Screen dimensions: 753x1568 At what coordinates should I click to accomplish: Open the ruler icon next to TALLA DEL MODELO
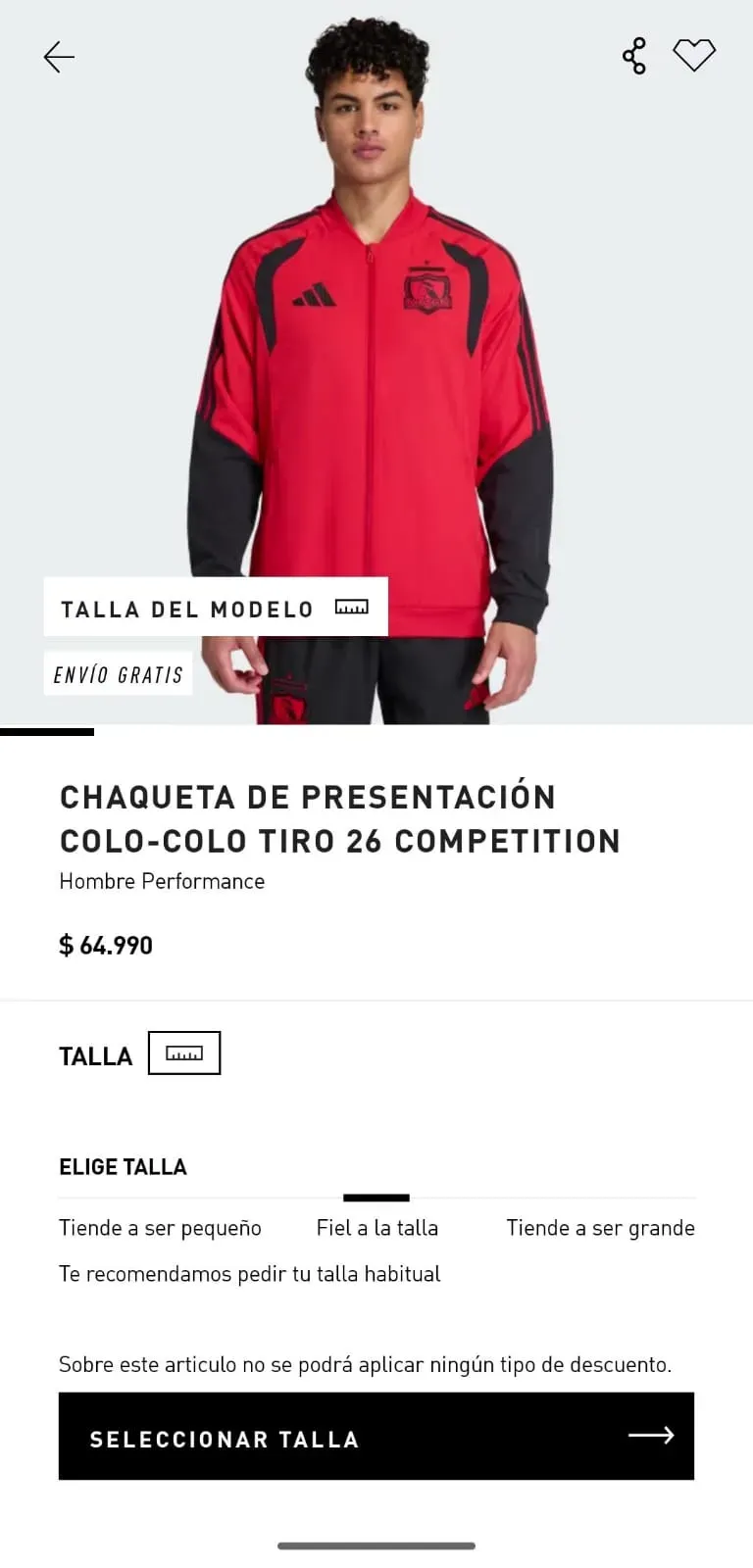coord(349,608)
